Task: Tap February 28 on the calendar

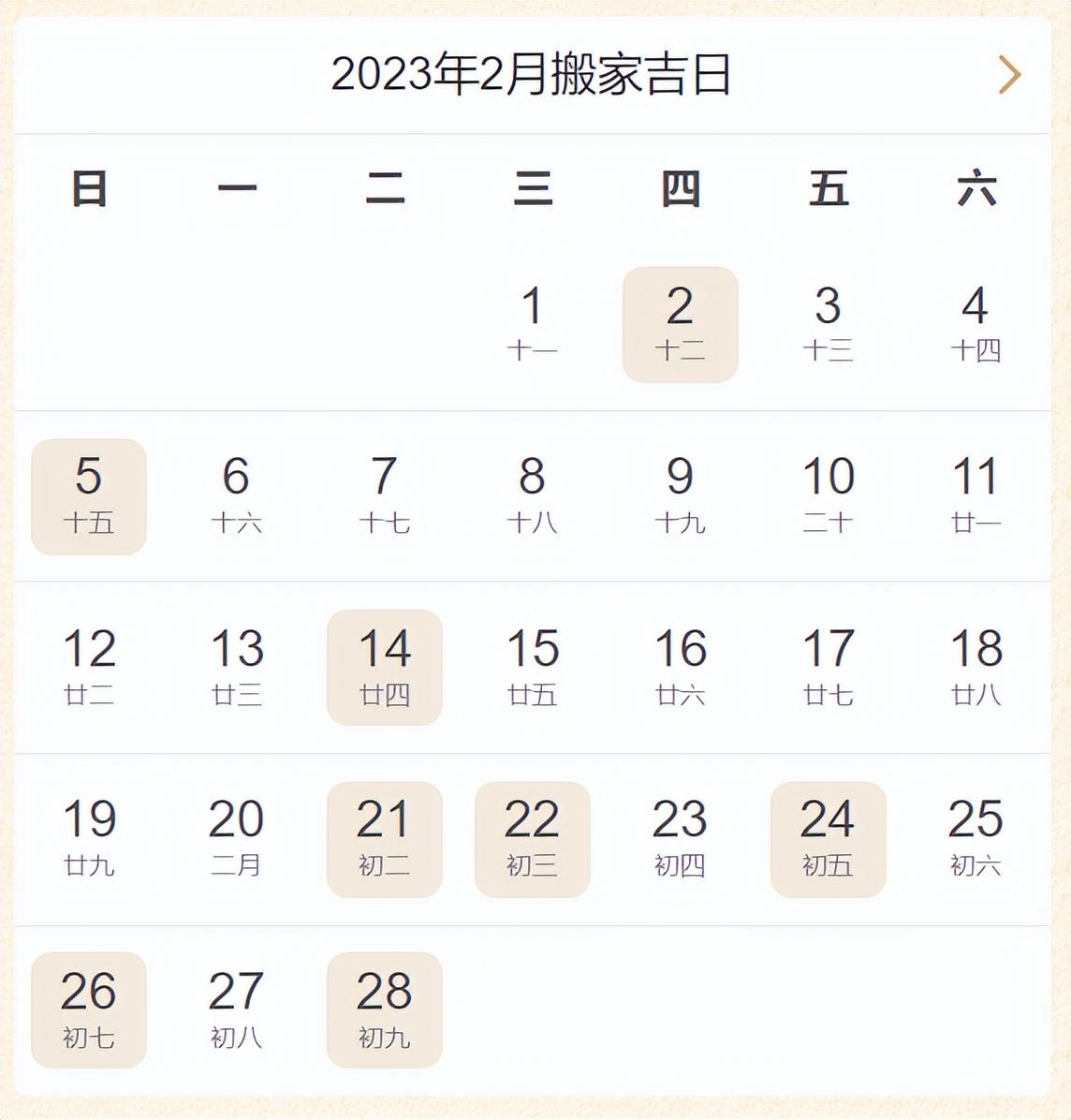Action: pos(384,1009)
